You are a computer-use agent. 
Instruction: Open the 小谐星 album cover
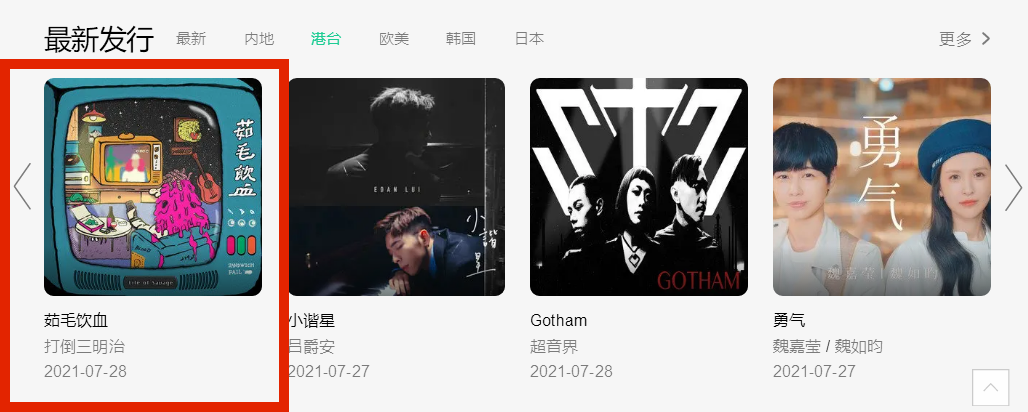397,187
